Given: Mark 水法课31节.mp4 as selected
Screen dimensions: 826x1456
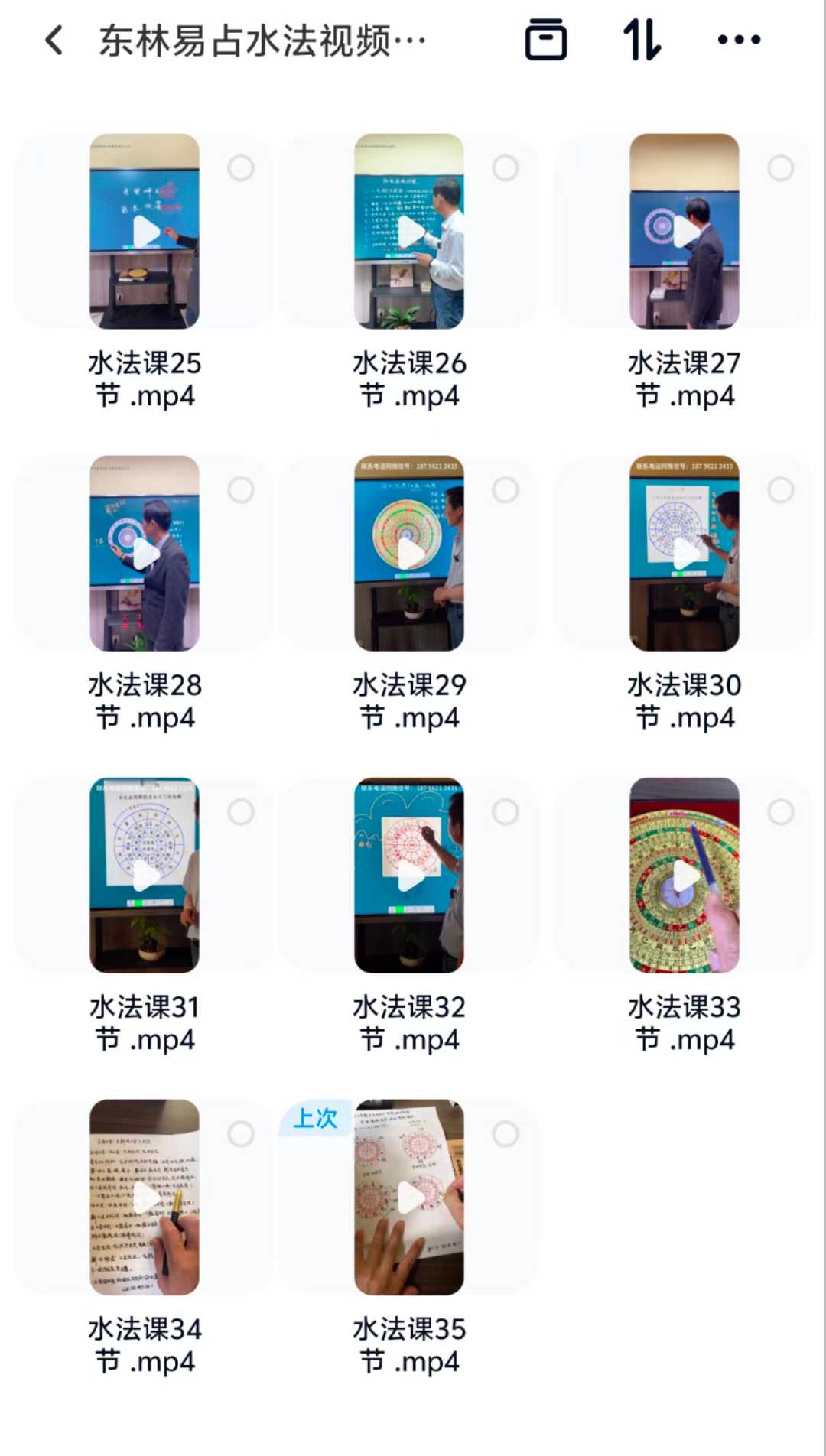Looking at the screenshot, I should pos(241,811).
